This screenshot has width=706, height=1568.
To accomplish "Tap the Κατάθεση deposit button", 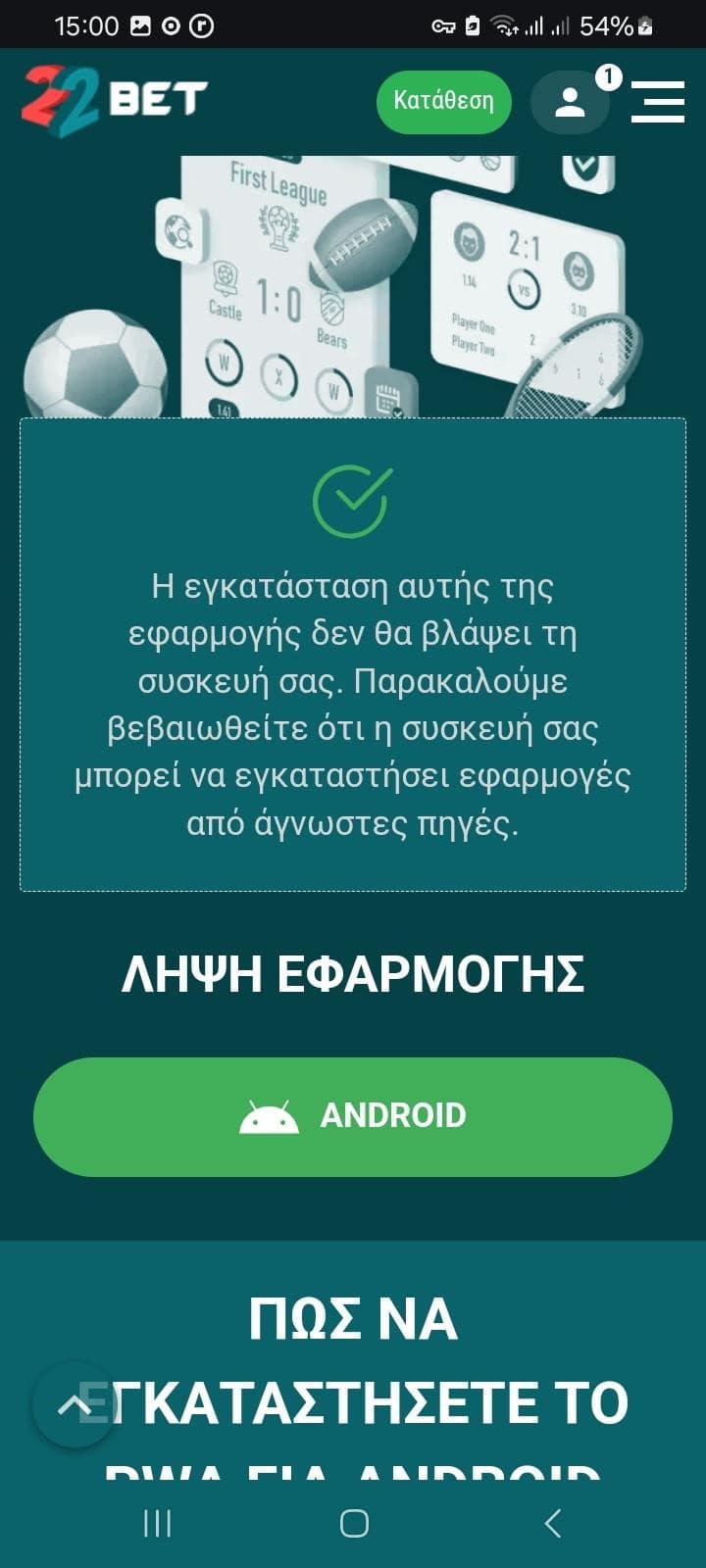I will 443,101.
